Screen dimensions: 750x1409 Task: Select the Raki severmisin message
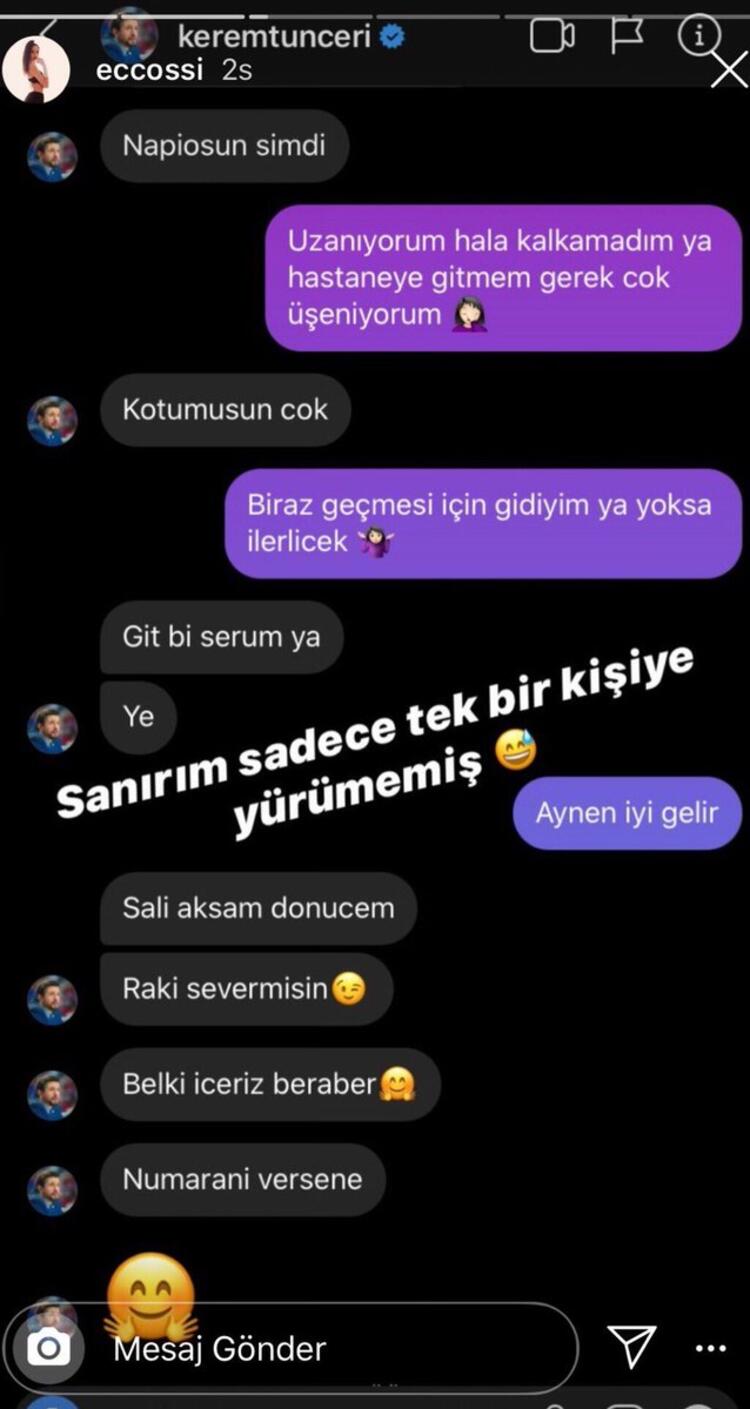click(x=246, y=989)
